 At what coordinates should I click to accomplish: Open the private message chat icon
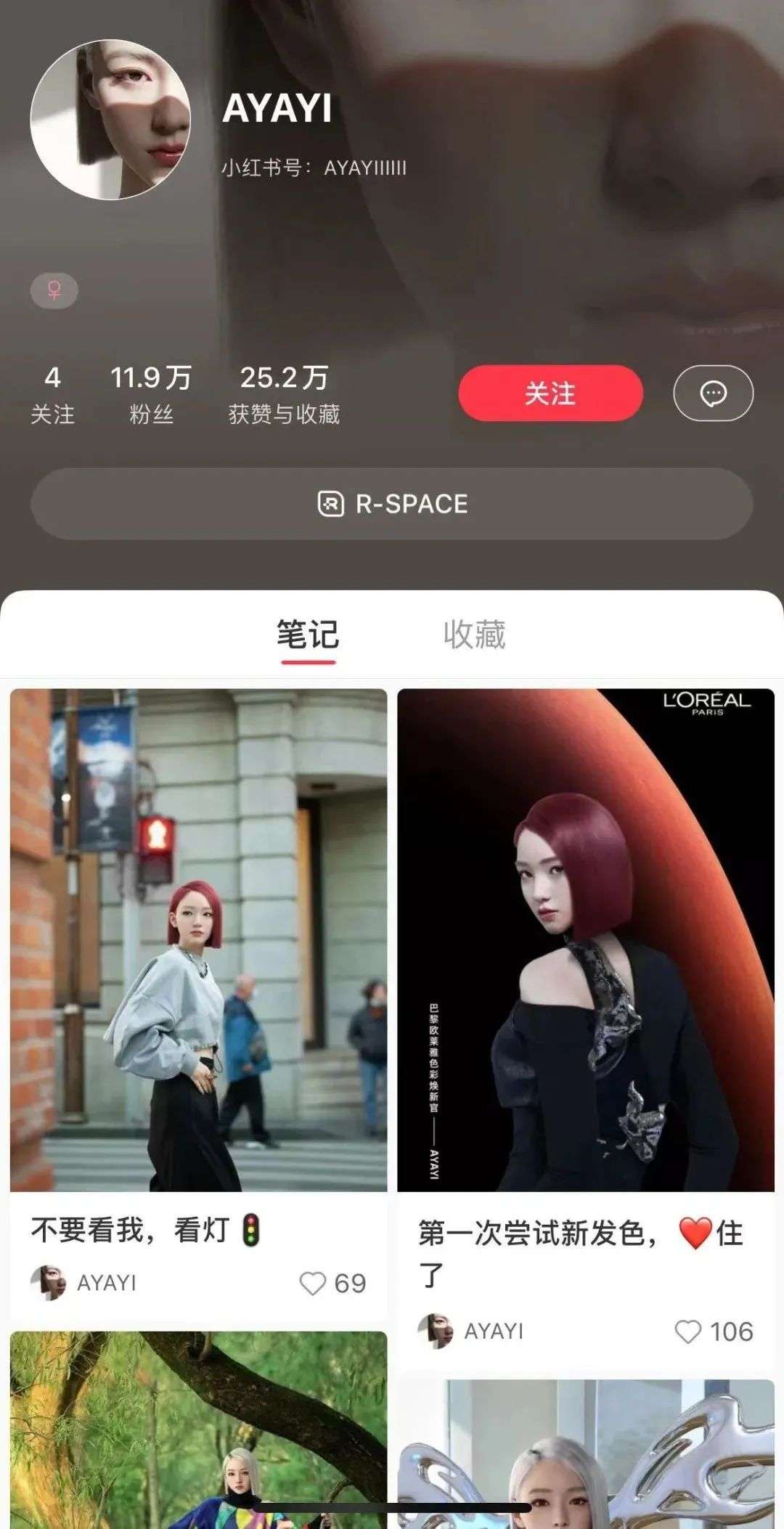(713, 394)
